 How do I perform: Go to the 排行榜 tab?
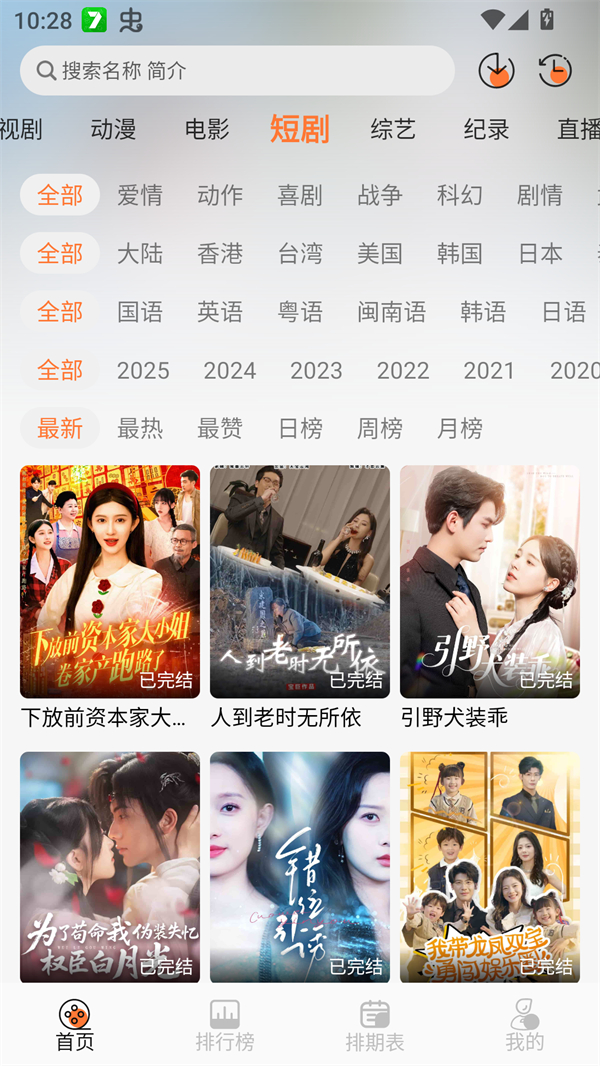(225, 1025)
